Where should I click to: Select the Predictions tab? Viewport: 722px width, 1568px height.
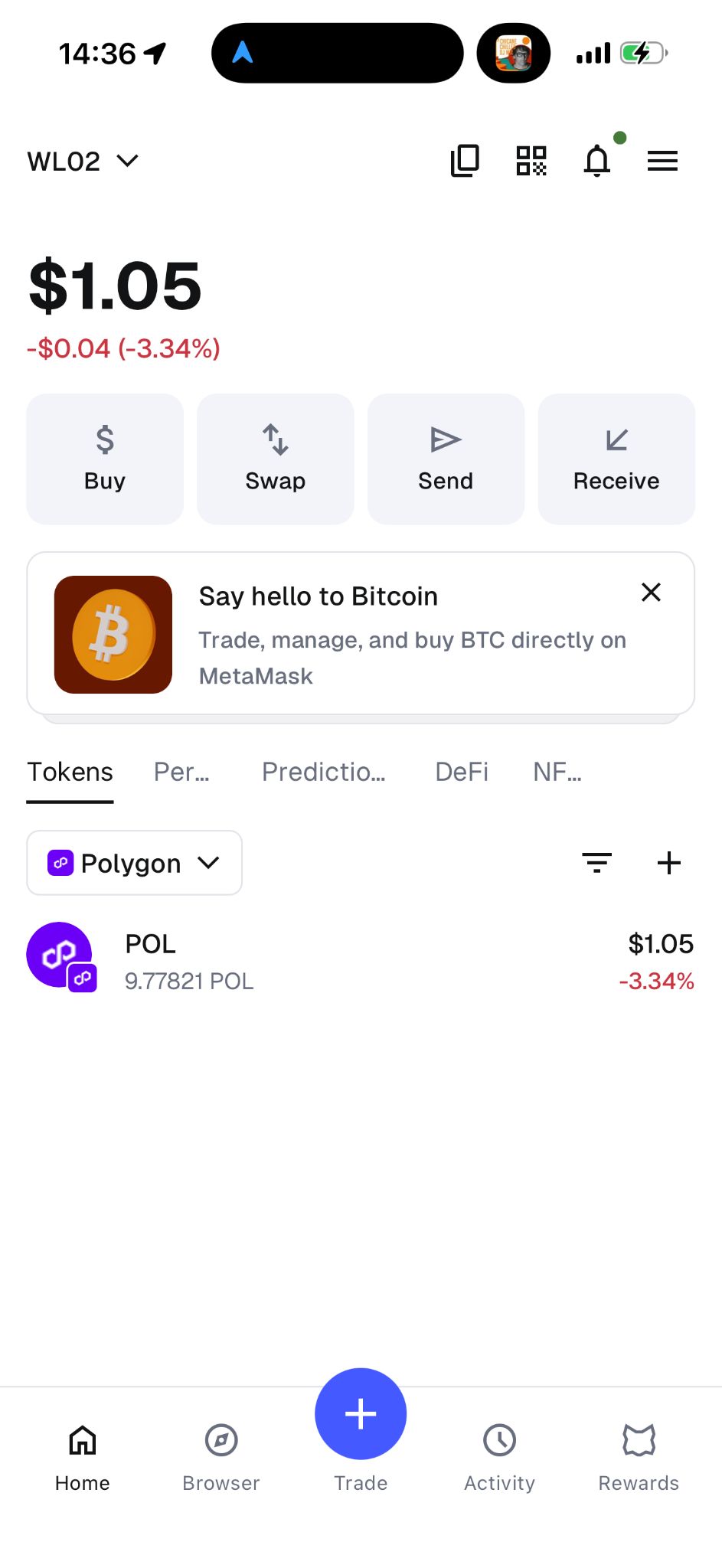(x=324, y=772)
